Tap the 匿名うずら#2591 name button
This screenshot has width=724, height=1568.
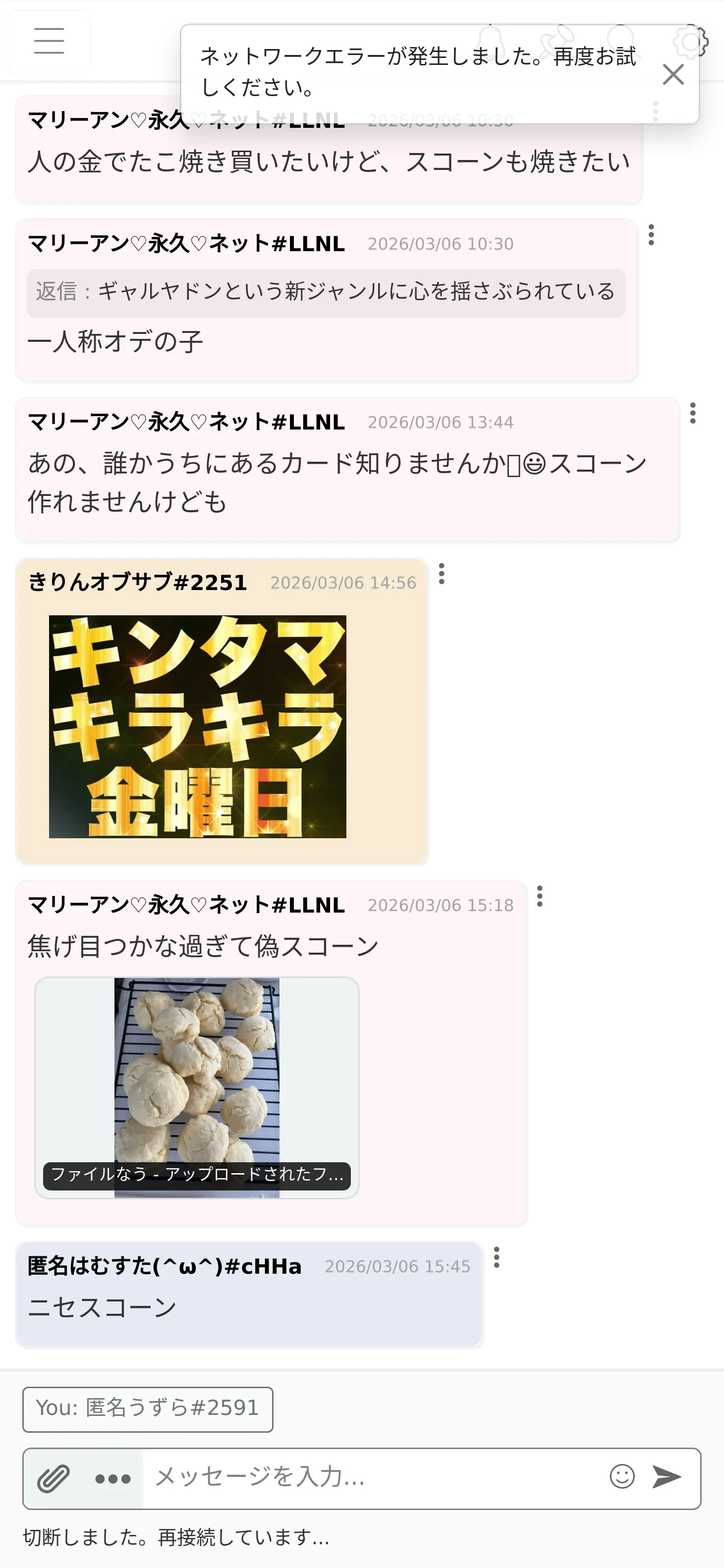click(x=148, y=1409)
